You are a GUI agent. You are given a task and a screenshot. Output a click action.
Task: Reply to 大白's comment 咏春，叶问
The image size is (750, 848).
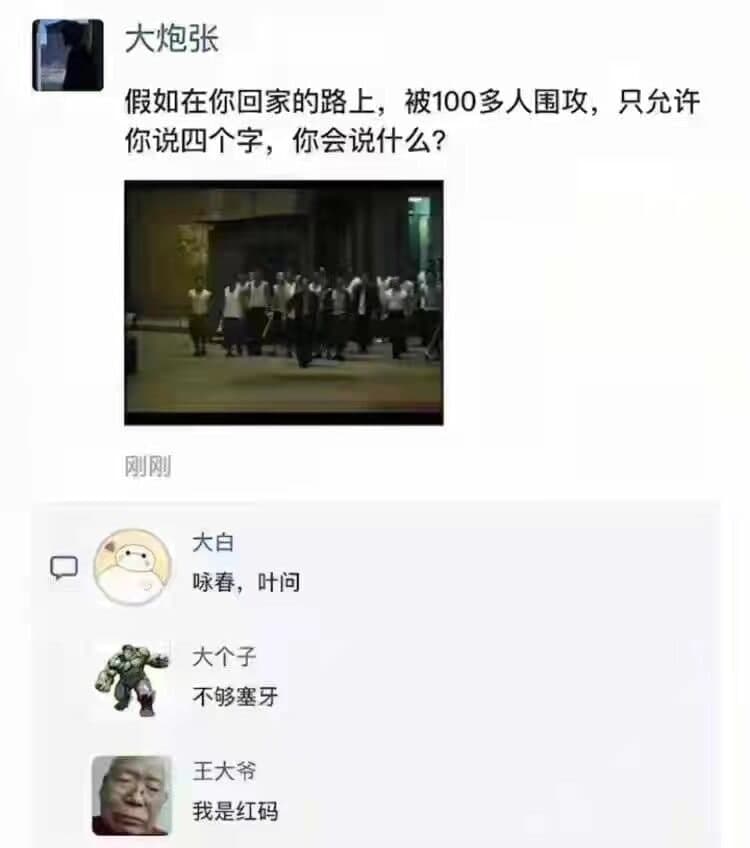(x=246, y=582)
